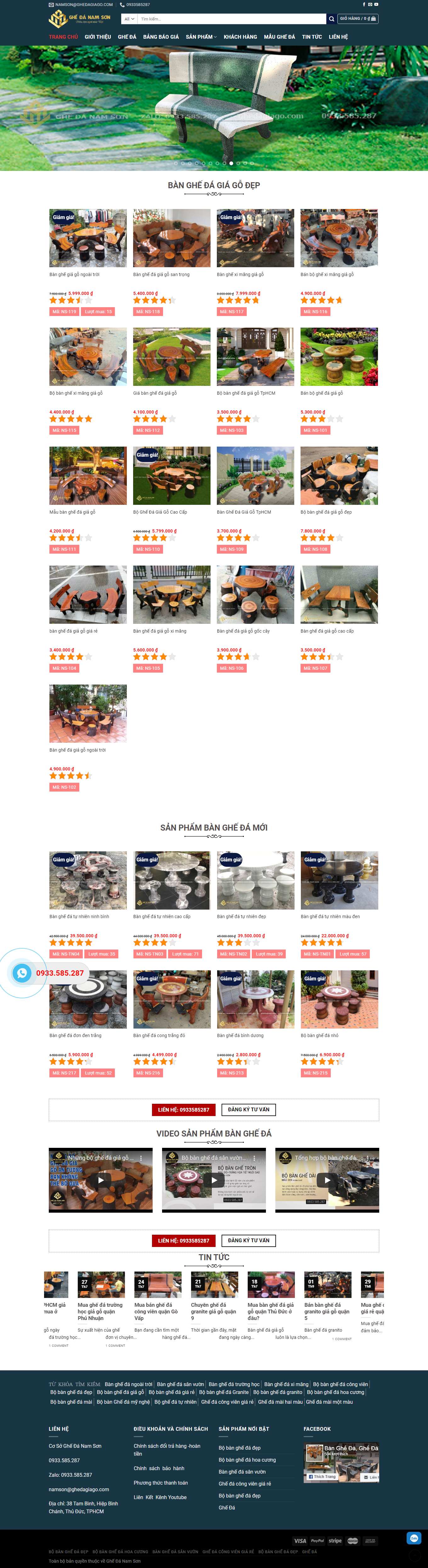Open product Bàn ghế giả gỗ ngoài trời NS-119
Screen dimensions: 428x1568
(x=88, y=239)
